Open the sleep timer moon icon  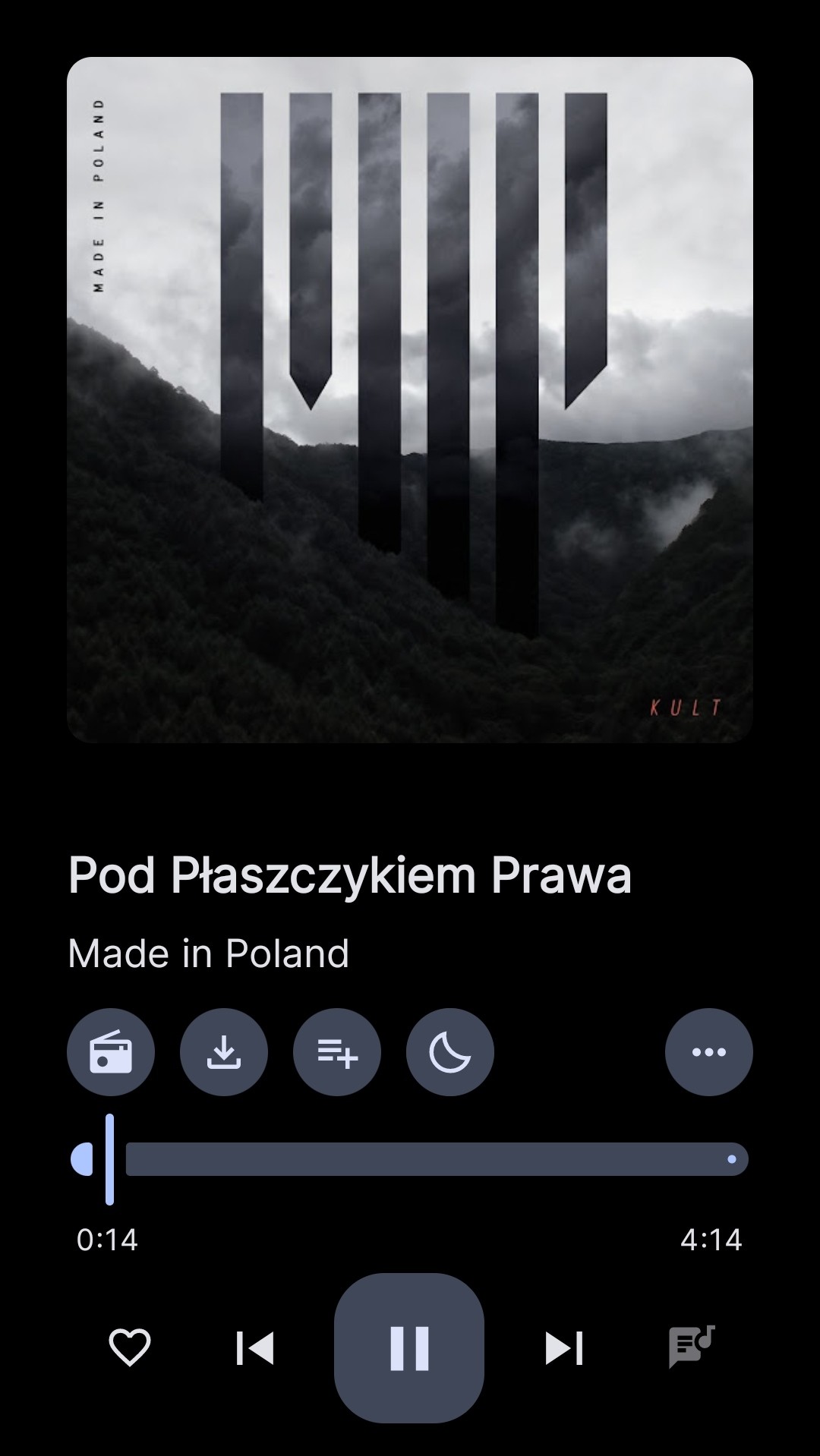pyautogui.click(x=450, y=1052)
